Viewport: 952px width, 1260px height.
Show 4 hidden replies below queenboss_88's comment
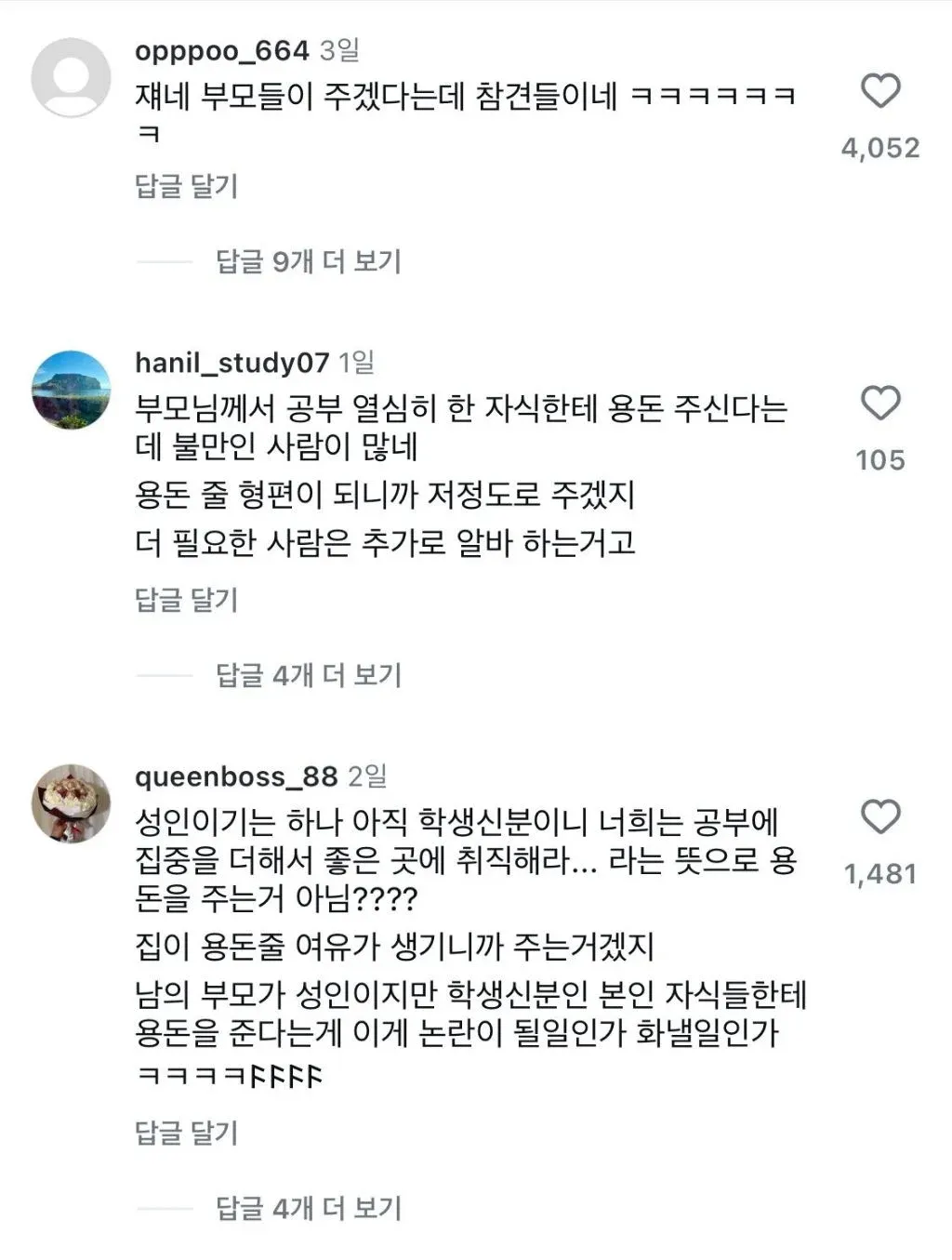point(306,1209)
